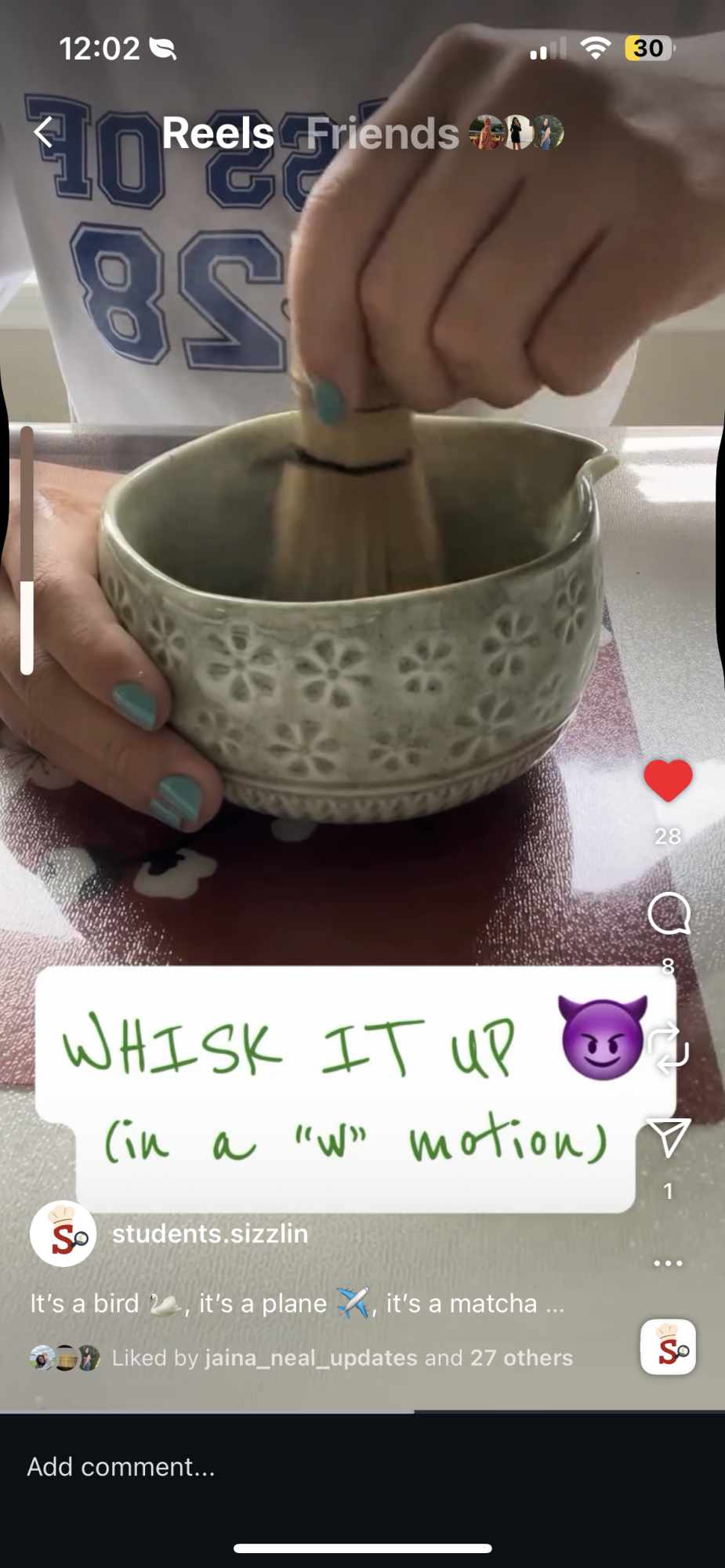Tap the Add comment field

(x=362, y=1467)
